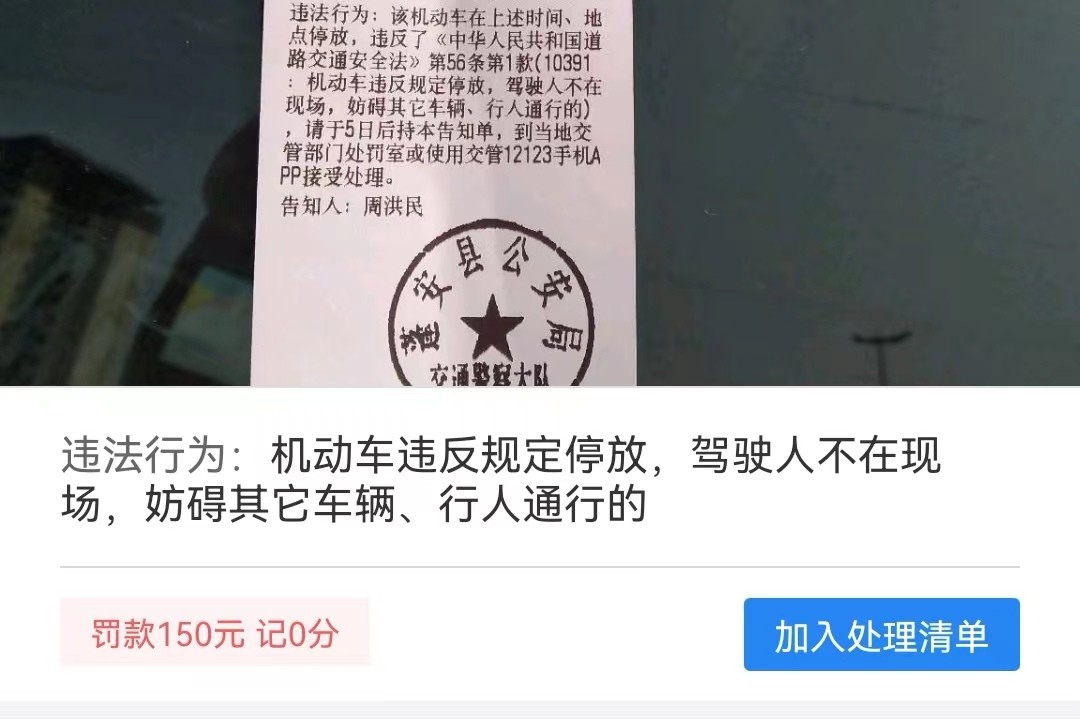Tap the 加入处理清单 button
The height and width of the screenshot is (725, 1080).
pos(881,635)
